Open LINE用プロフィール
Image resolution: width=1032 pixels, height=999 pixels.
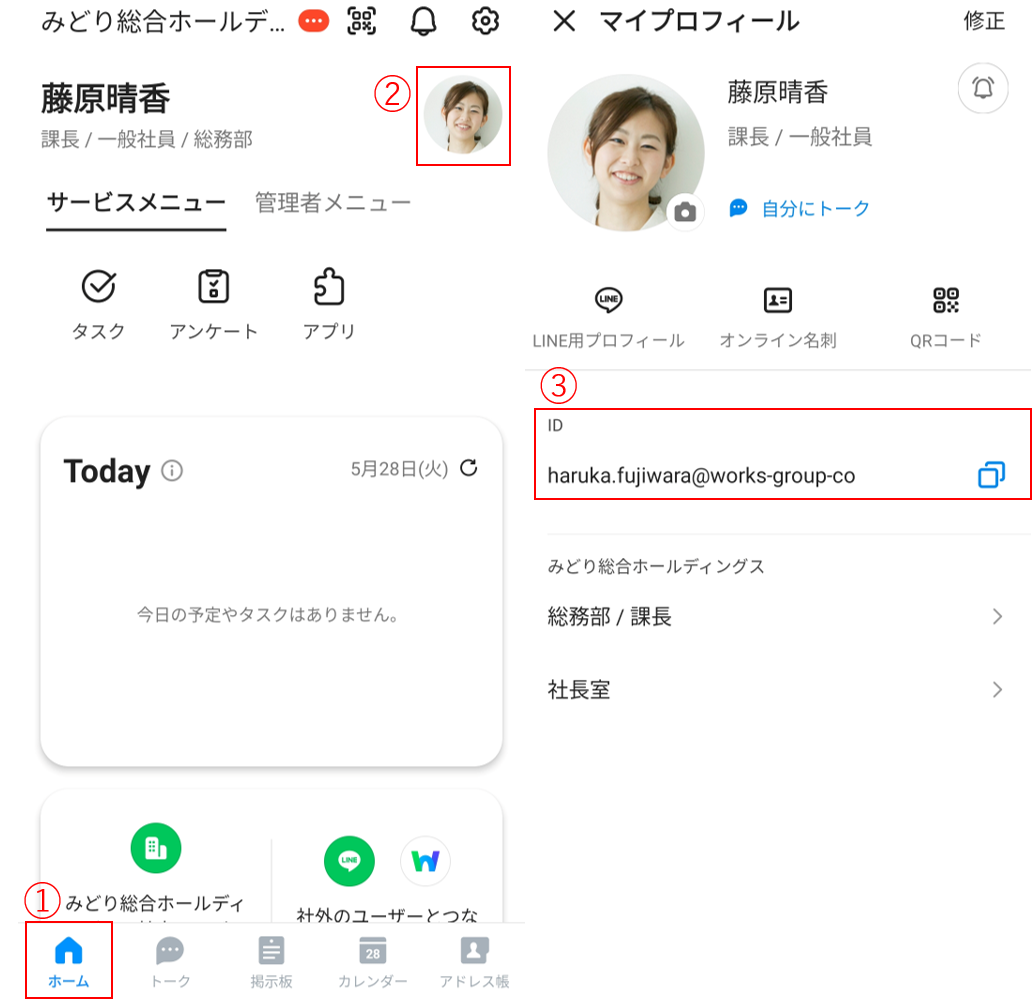tap(608, 317)
